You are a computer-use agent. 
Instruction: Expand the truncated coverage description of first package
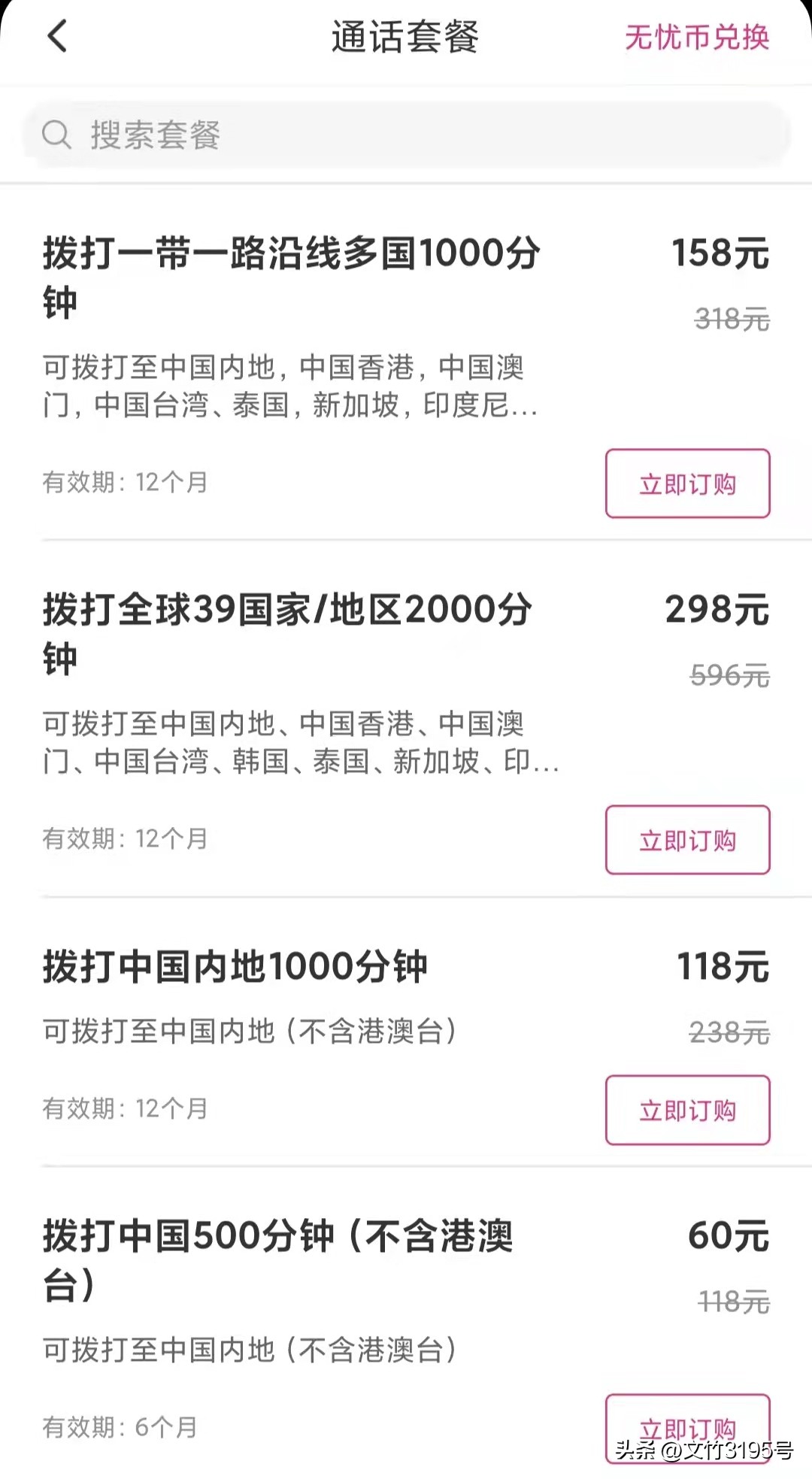[x=289, y=389]
